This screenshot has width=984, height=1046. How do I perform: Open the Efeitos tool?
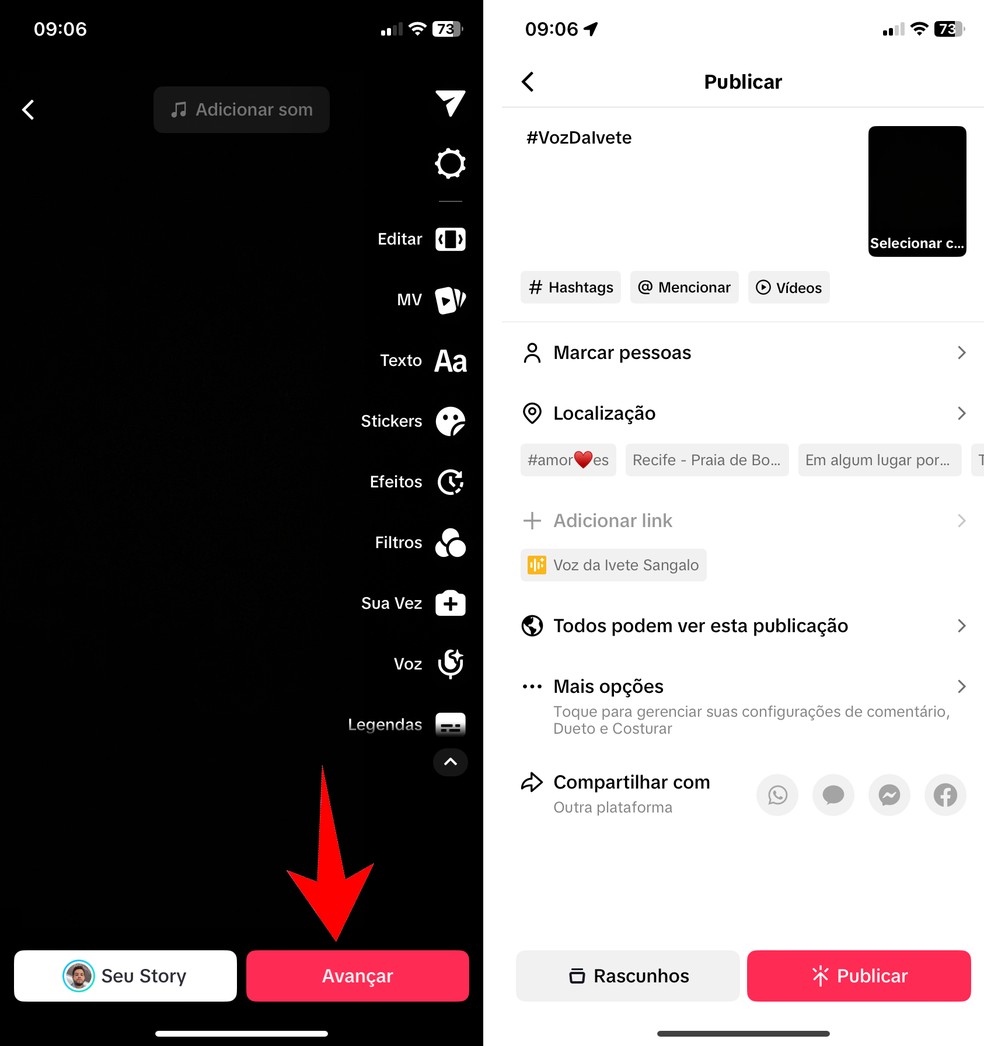pos(450,482)
